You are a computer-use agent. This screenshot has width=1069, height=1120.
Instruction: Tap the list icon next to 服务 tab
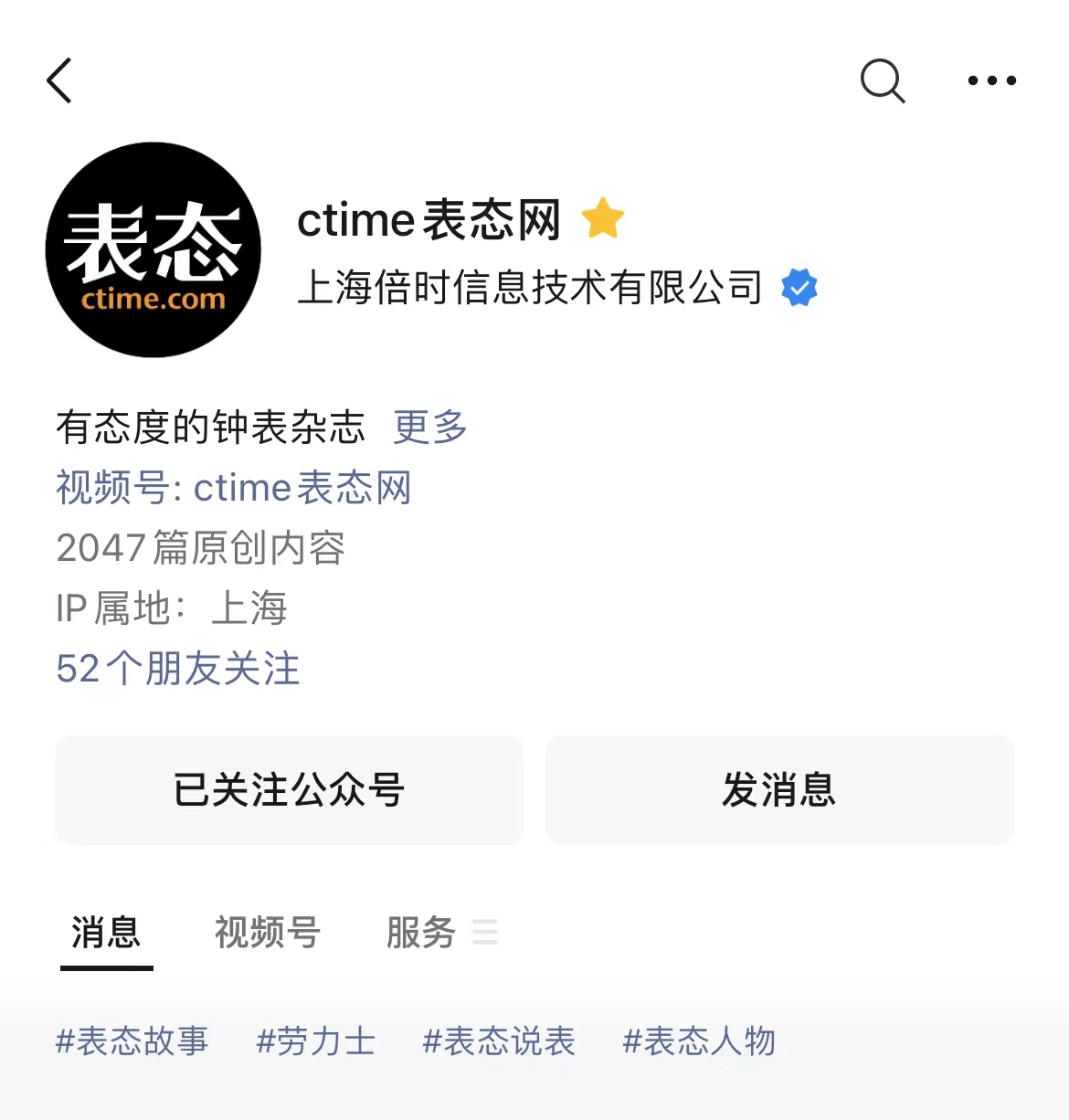(487, 934)
